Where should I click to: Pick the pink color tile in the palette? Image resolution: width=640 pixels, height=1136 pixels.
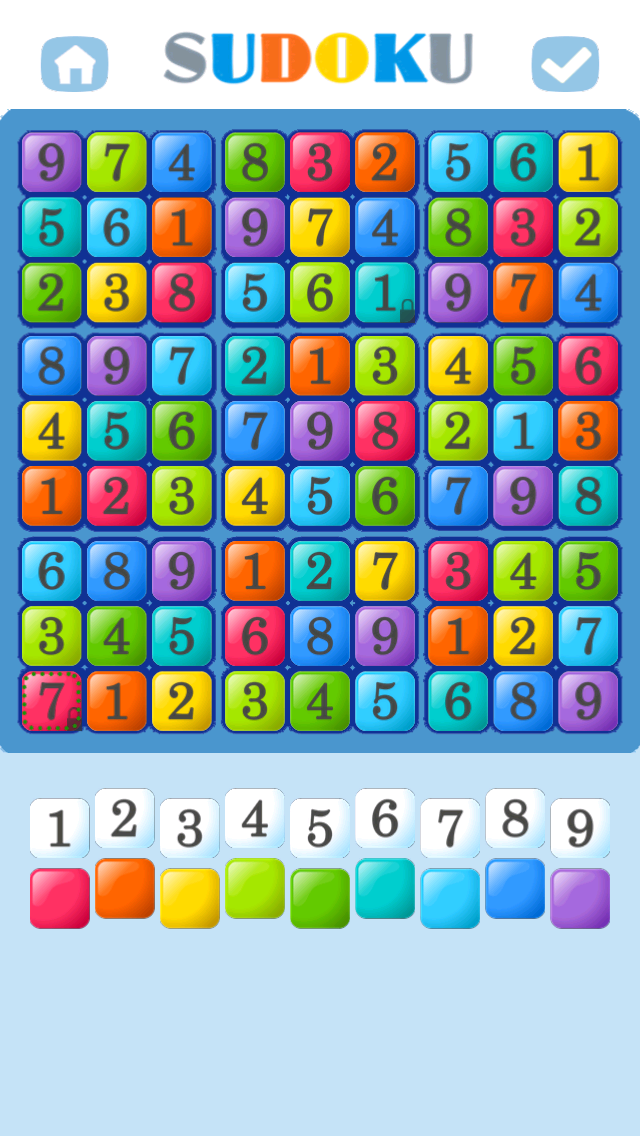(59, 898)
